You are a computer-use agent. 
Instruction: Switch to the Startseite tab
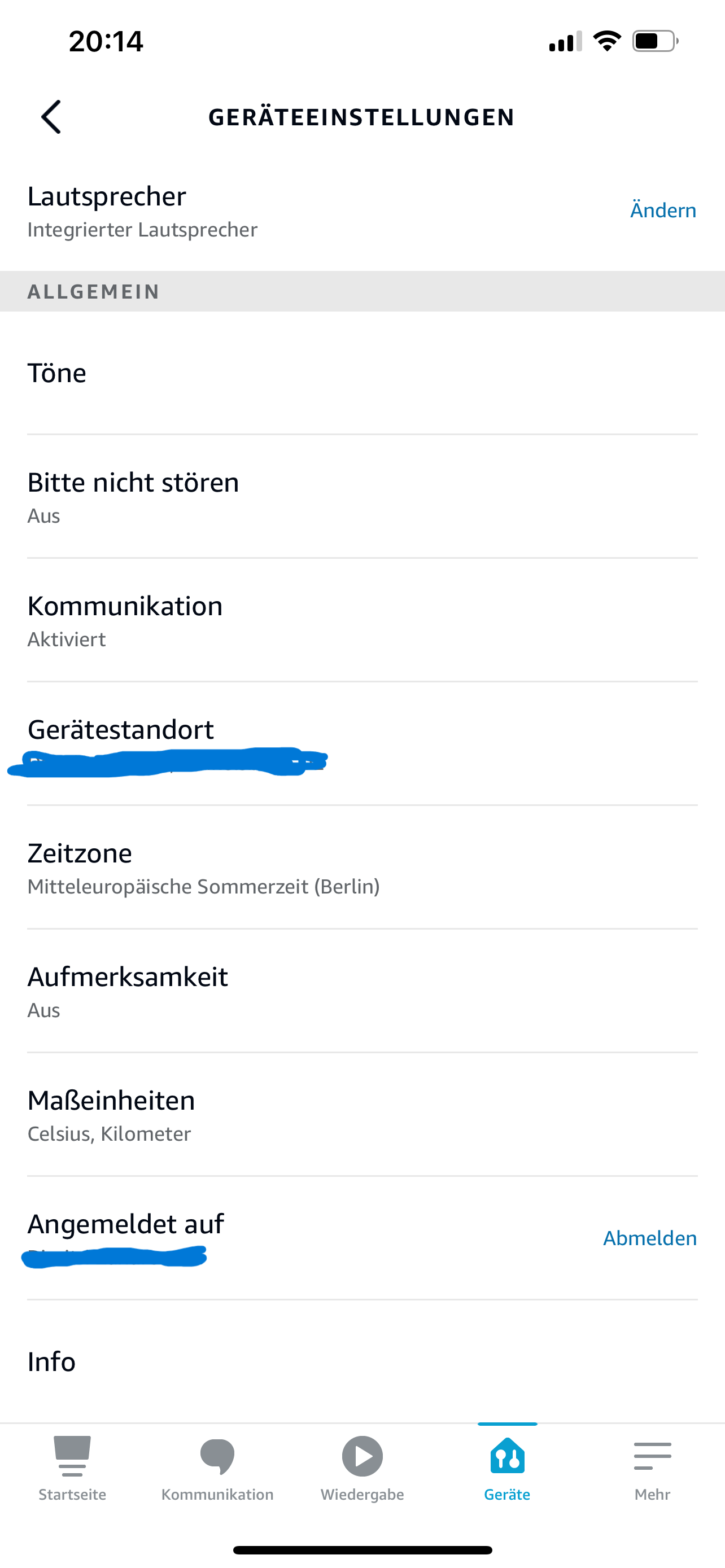[72, 1468]
